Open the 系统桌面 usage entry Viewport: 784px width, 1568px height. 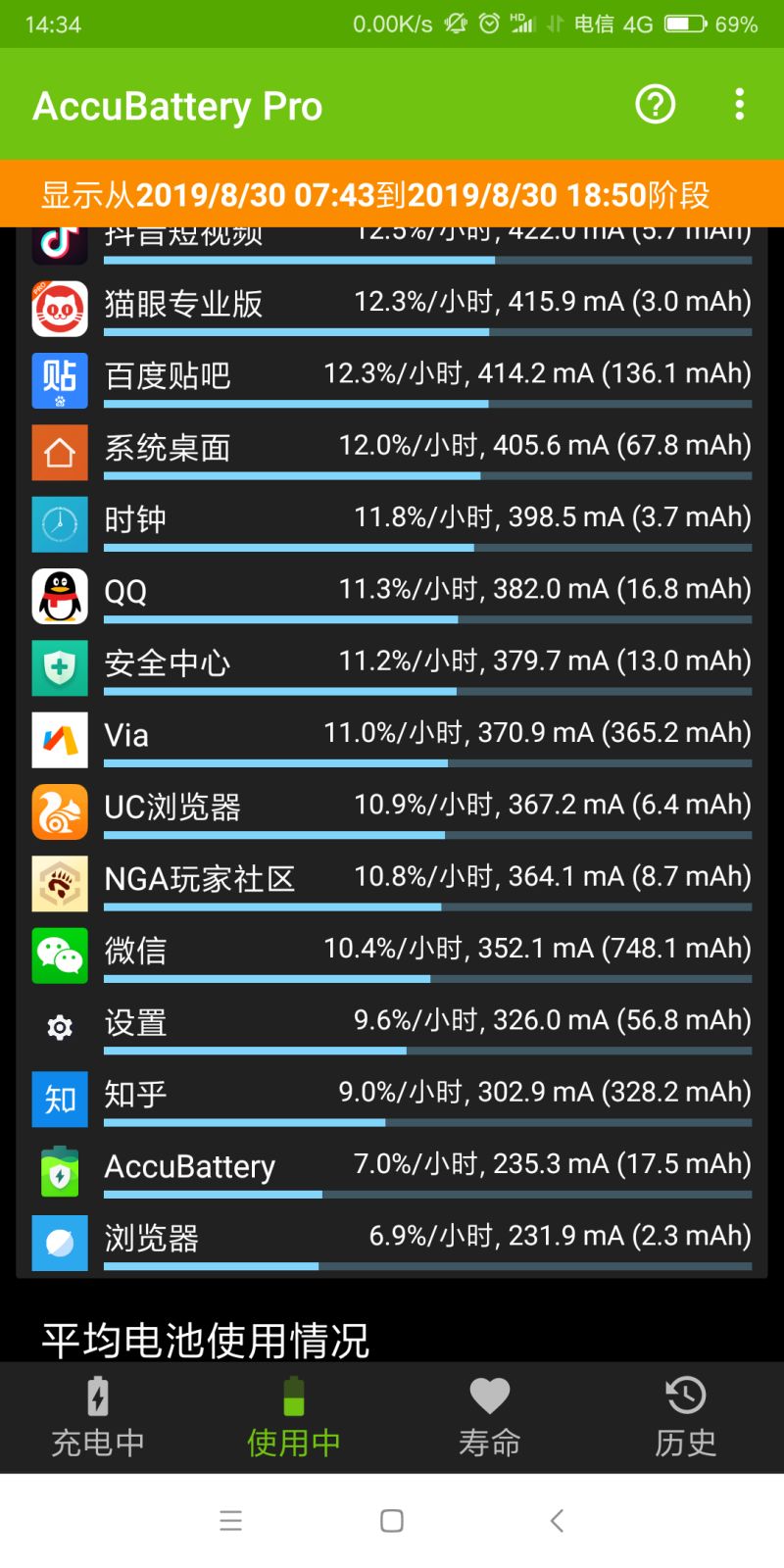coord(392,450)
